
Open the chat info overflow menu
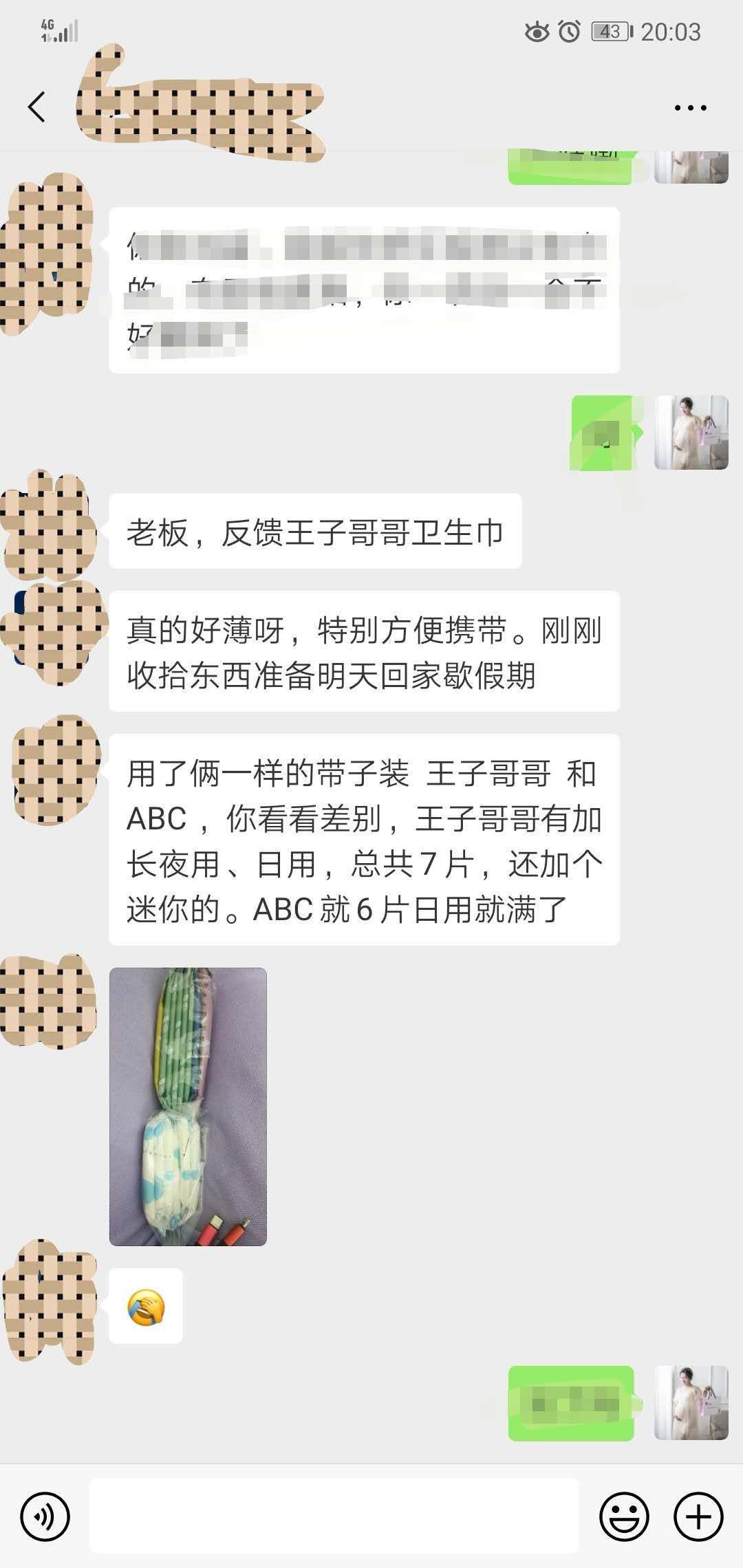(690, 108)
